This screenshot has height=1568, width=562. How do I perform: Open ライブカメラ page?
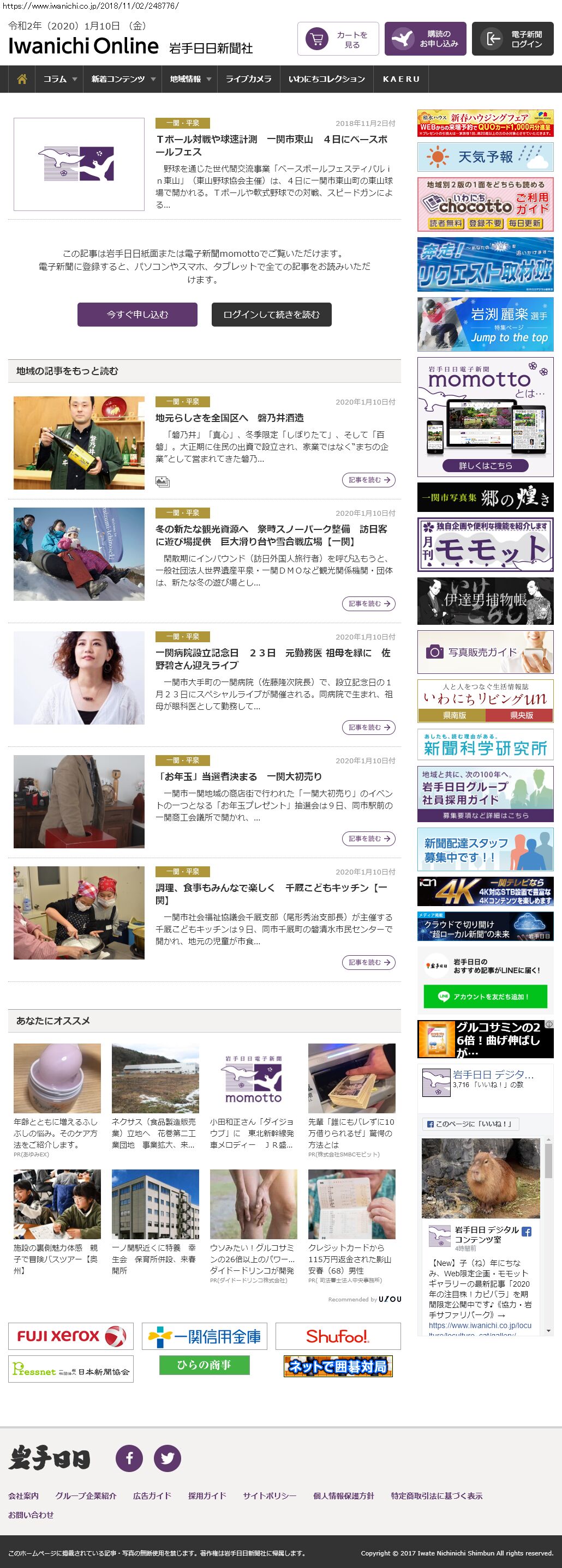[248, 79]
